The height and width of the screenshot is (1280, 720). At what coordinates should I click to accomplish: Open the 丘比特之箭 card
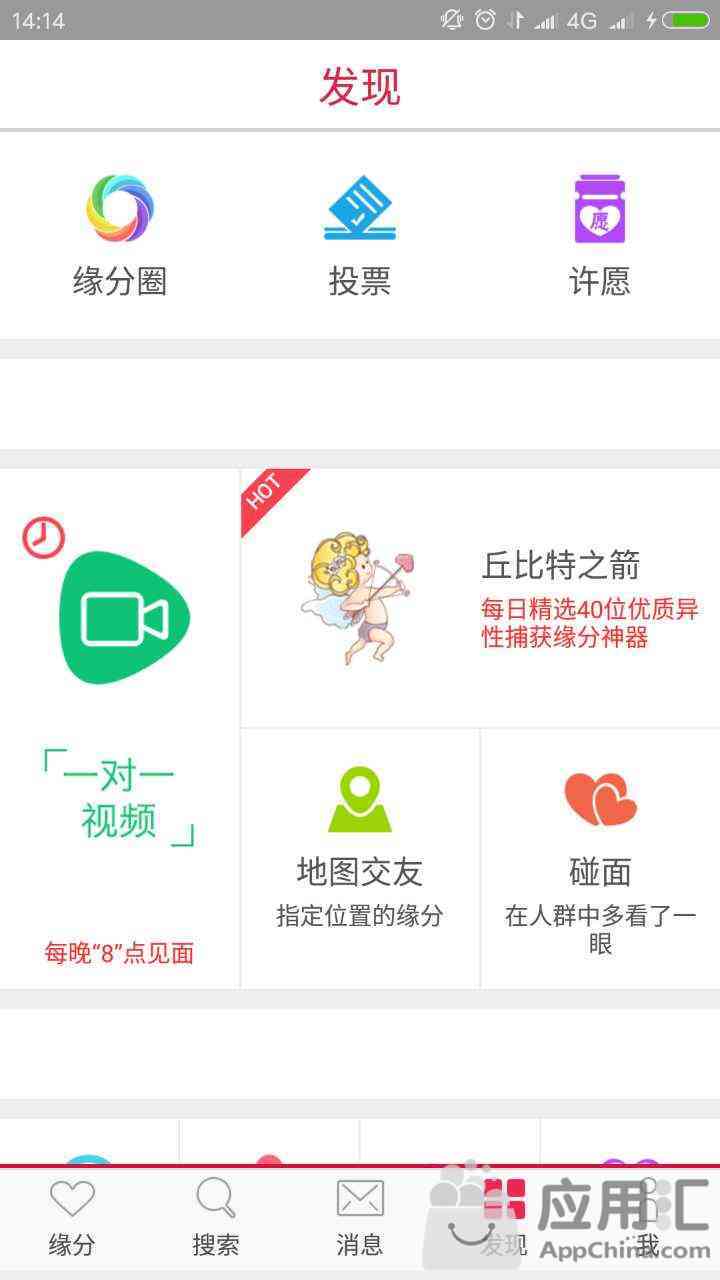click(480, 598)
